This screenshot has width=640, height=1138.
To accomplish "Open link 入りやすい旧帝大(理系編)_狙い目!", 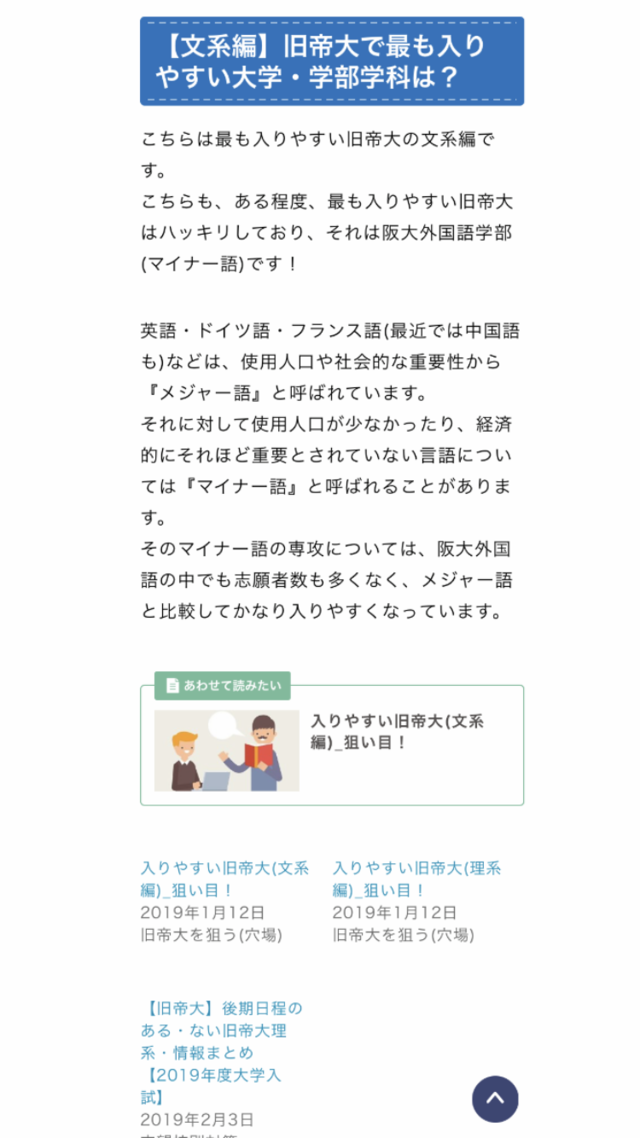I will click(416, 878).
